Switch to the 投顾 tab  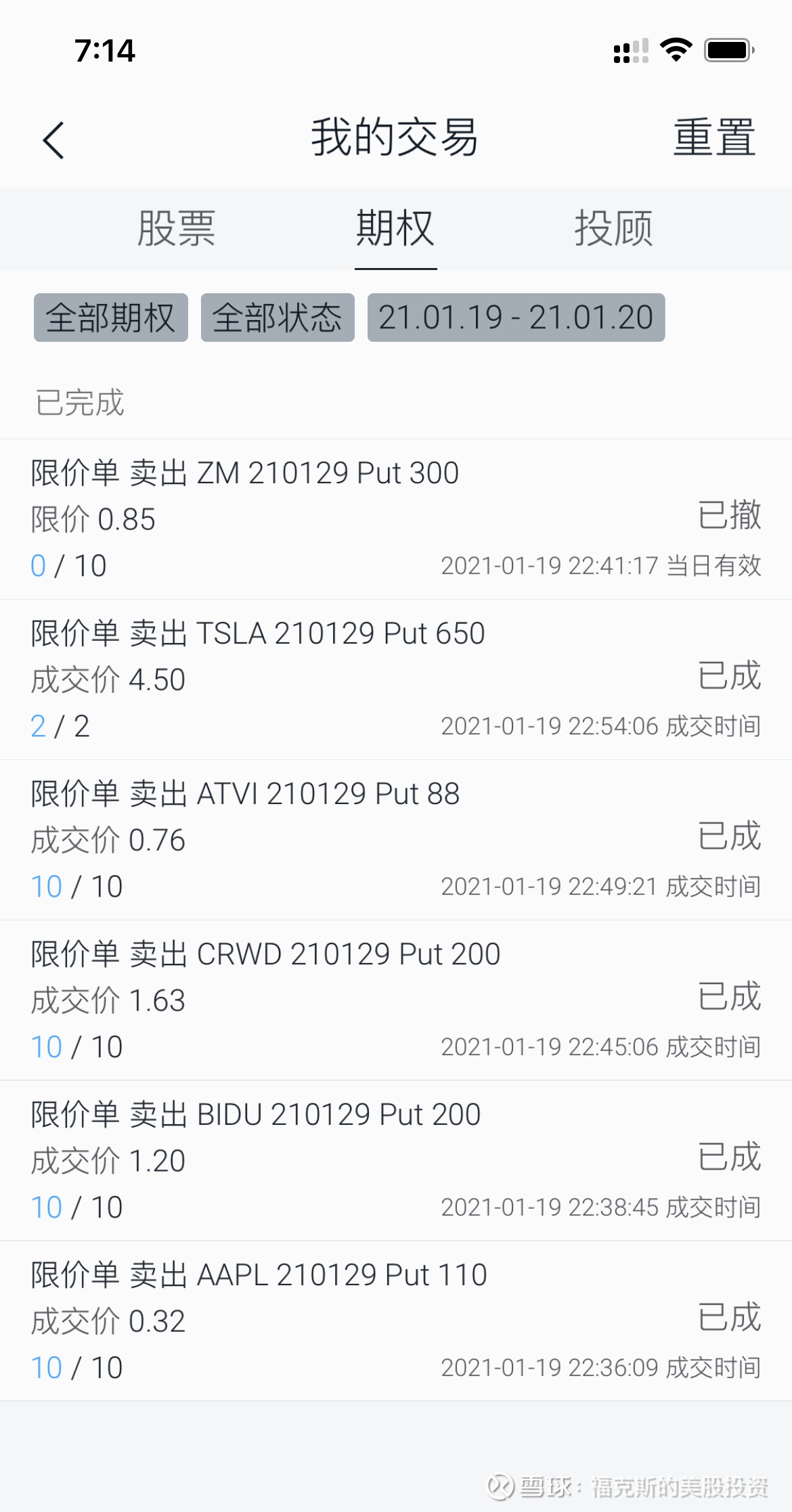point(614,228)
